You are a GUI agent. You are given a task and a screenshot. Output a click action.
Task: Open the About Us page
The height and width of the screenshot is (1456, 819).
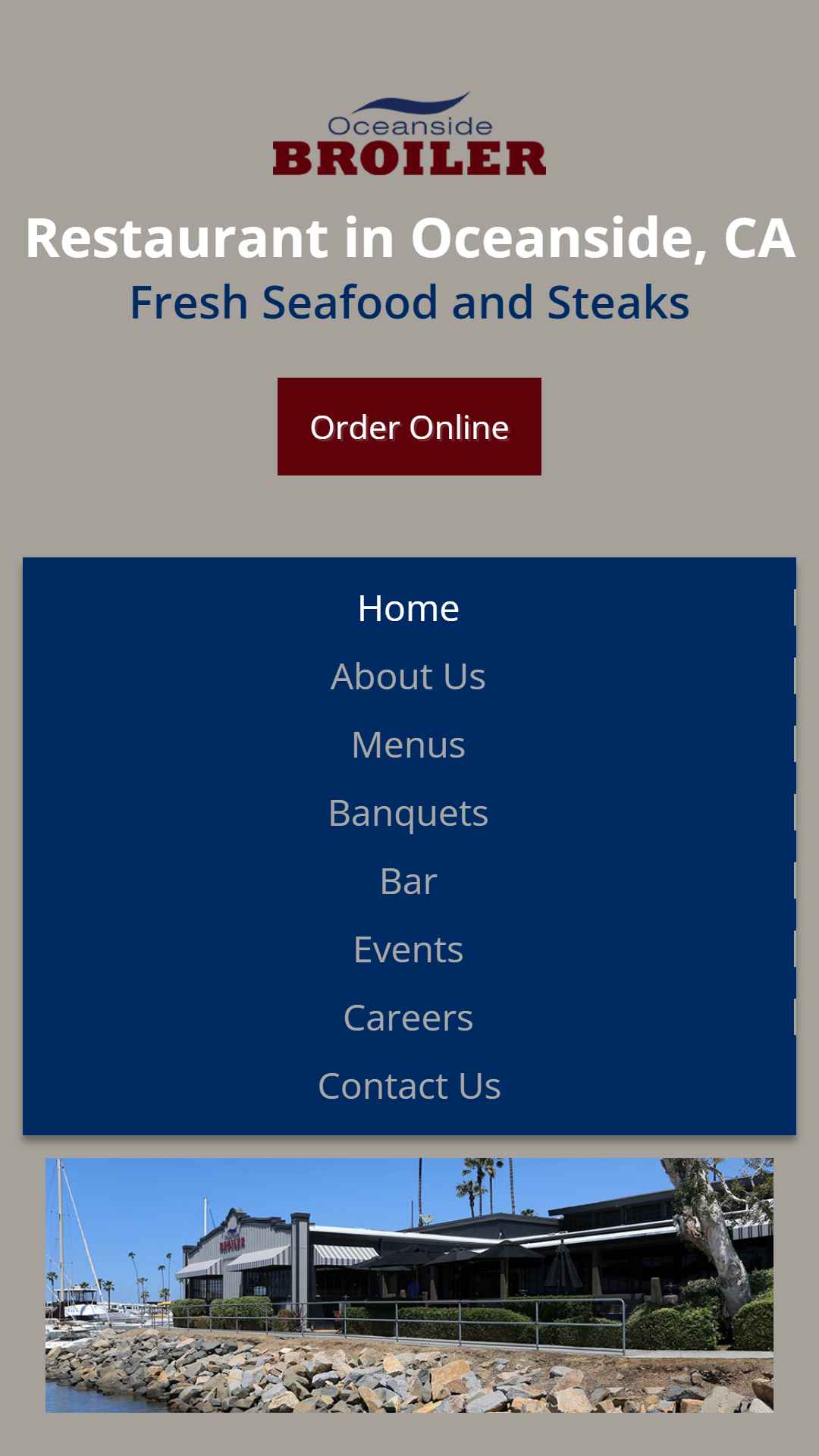coord(409,676)
